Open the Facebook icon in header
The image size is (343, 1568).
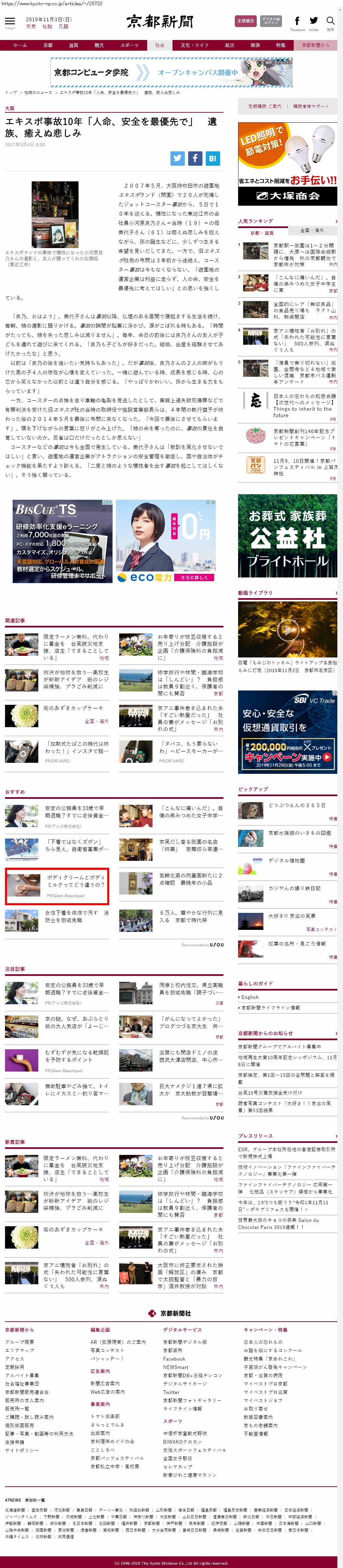click(297, 21)
